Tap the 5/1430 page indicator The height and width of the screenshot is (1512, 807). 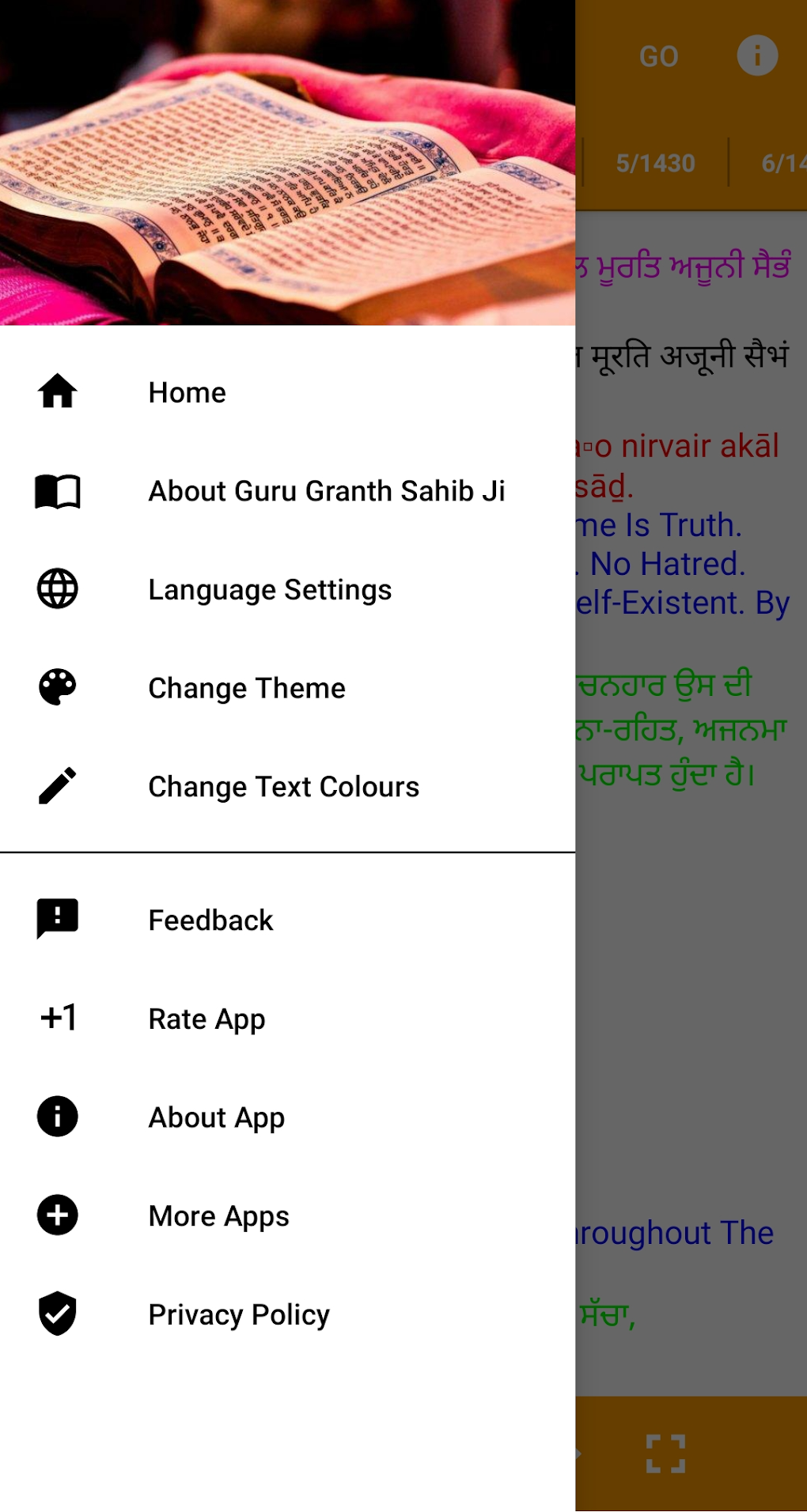point(654,162)
